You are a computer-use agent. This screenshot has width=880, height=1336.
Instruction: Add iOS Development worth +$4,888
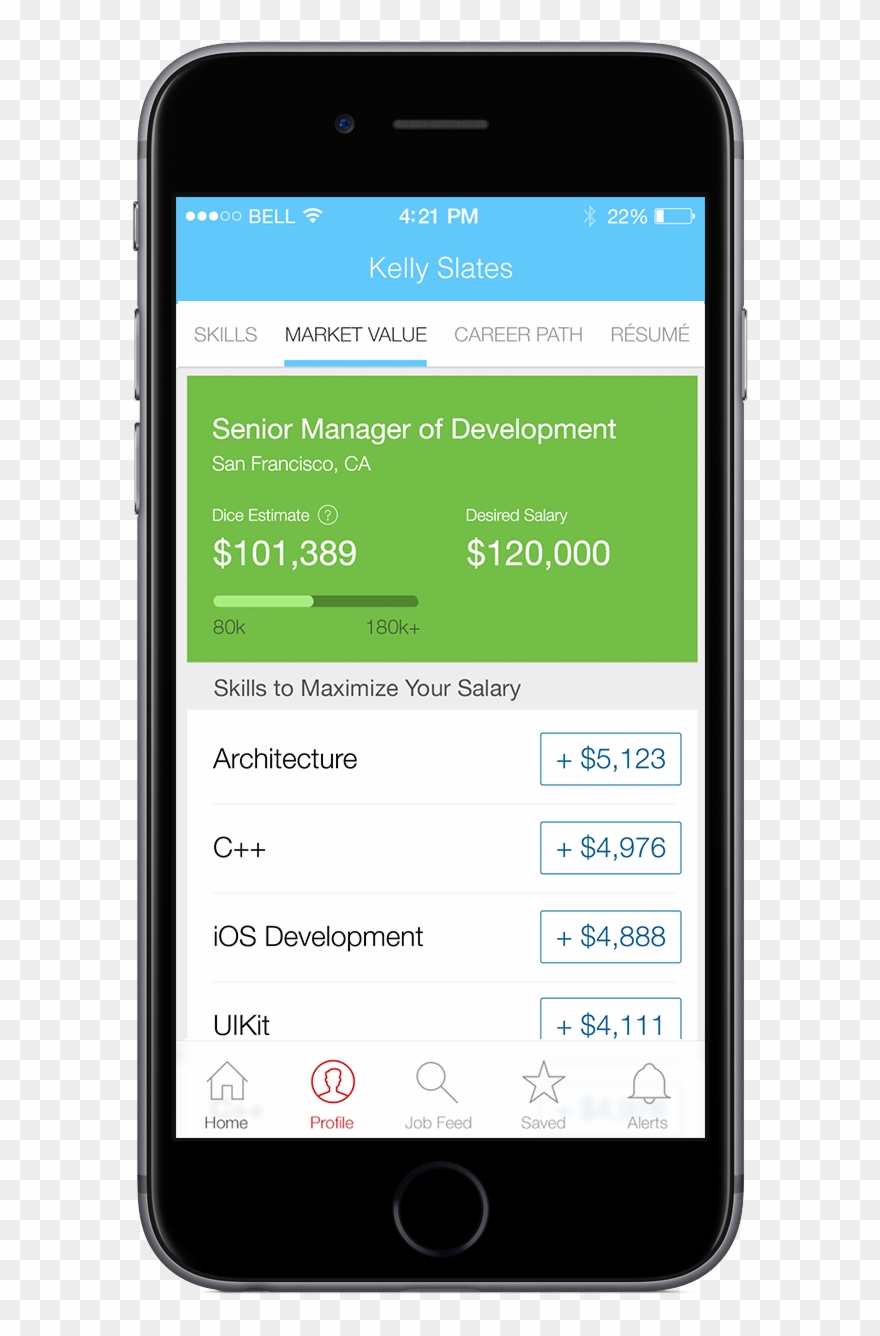point(610,937)
